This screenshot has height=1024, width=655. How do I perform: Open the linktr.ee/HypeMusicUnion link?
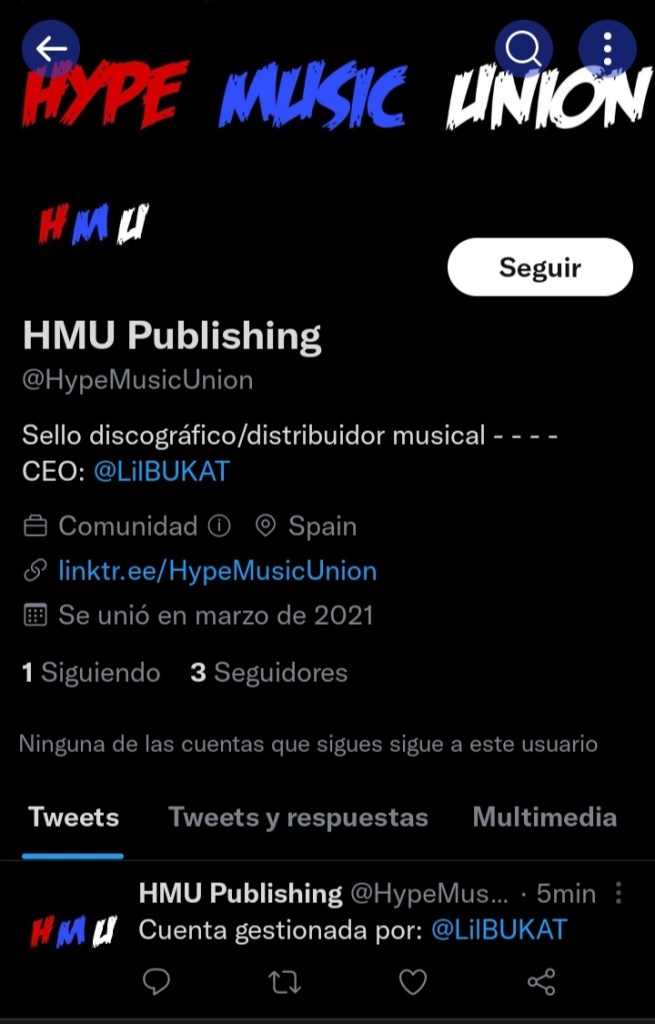point(217,571)
